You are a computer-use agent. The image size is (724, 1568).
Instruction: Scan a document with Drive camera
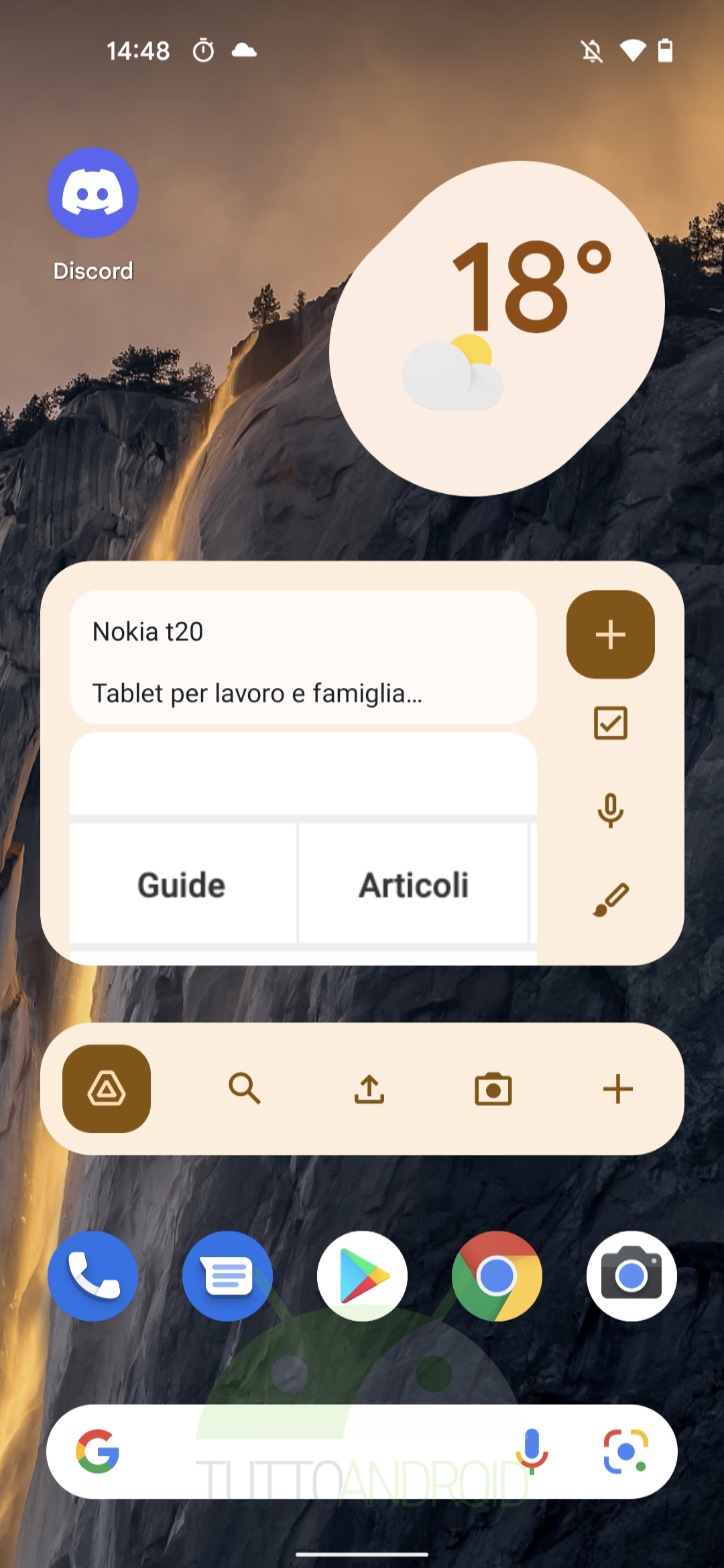tap(493, 1089)
